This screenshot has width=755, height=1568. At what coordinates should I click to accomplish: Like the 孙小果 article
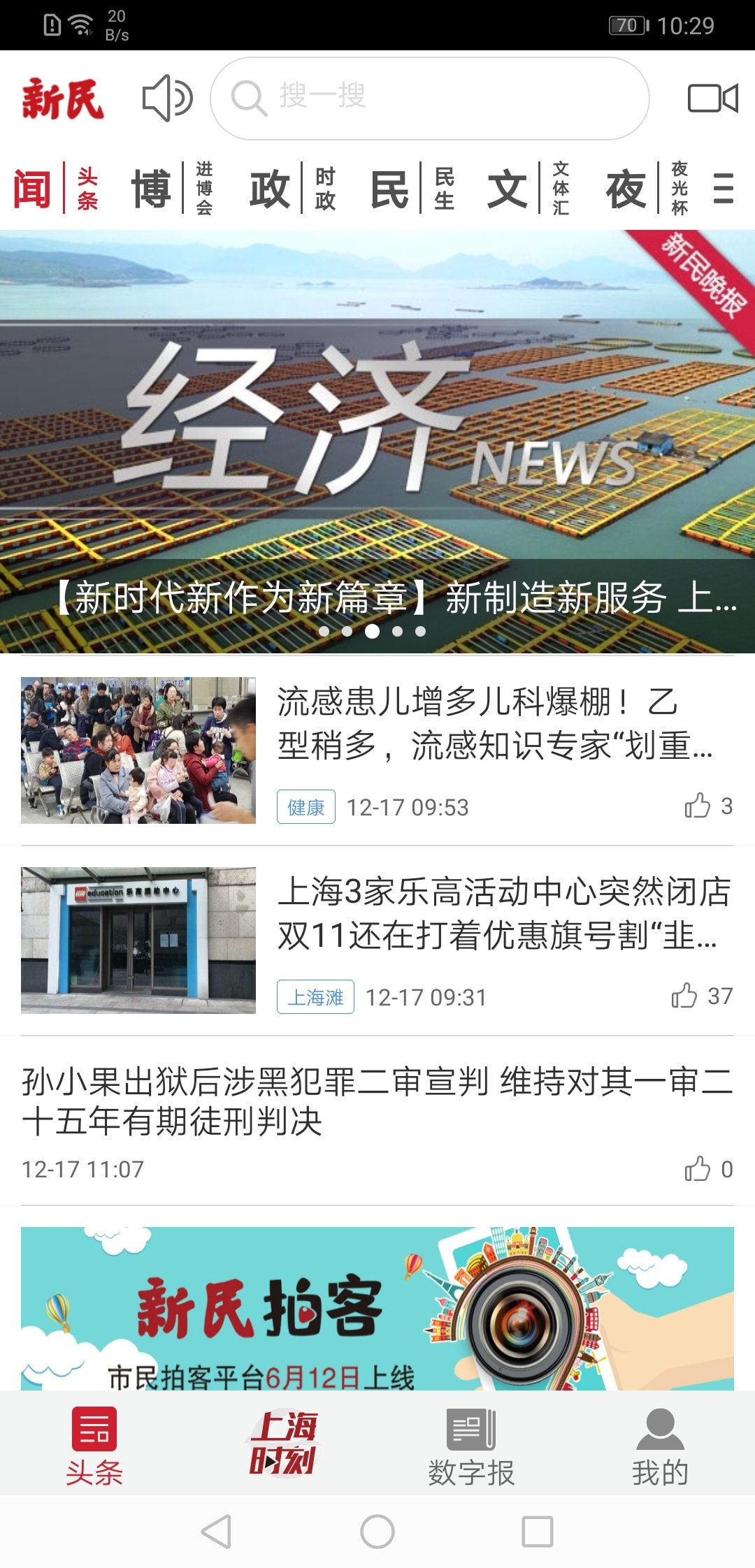pos(698,1169)
